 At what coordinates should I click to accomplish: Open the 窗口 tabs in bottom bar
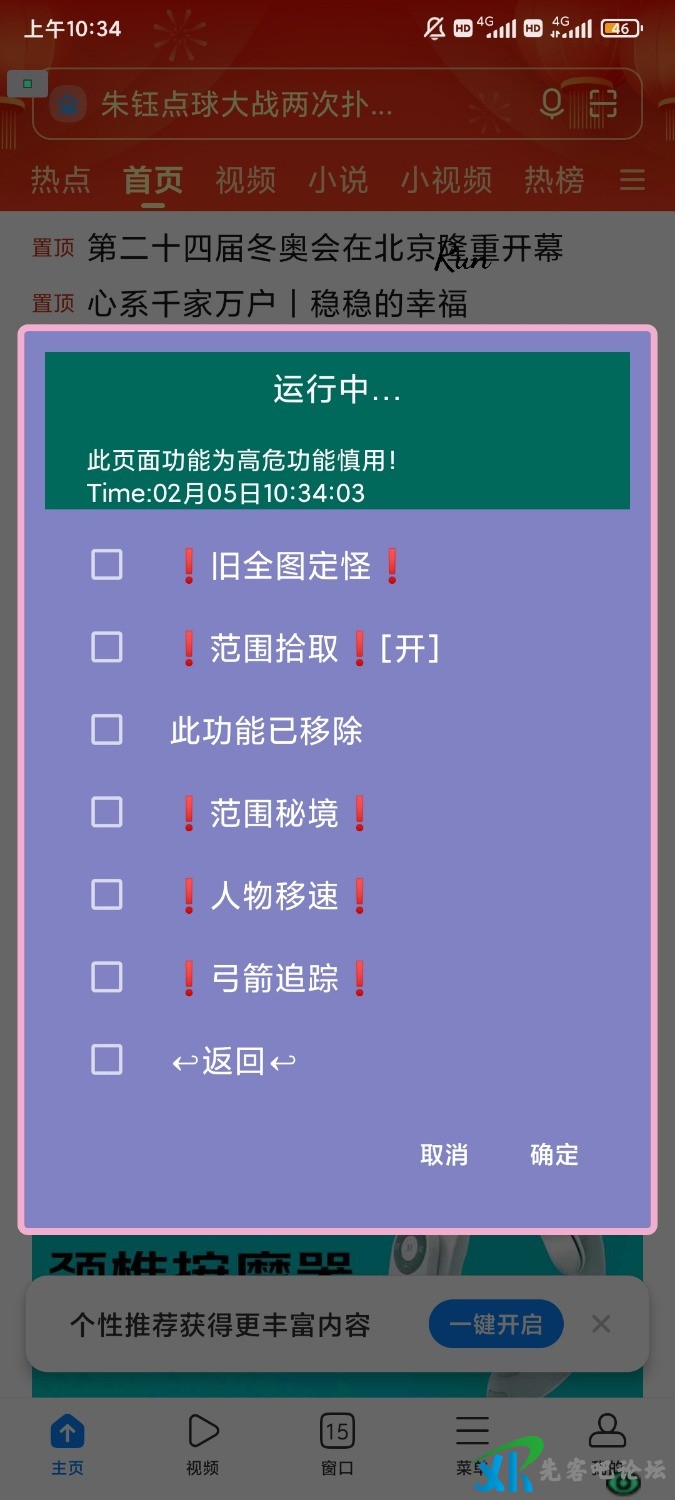click(337, 1444)
